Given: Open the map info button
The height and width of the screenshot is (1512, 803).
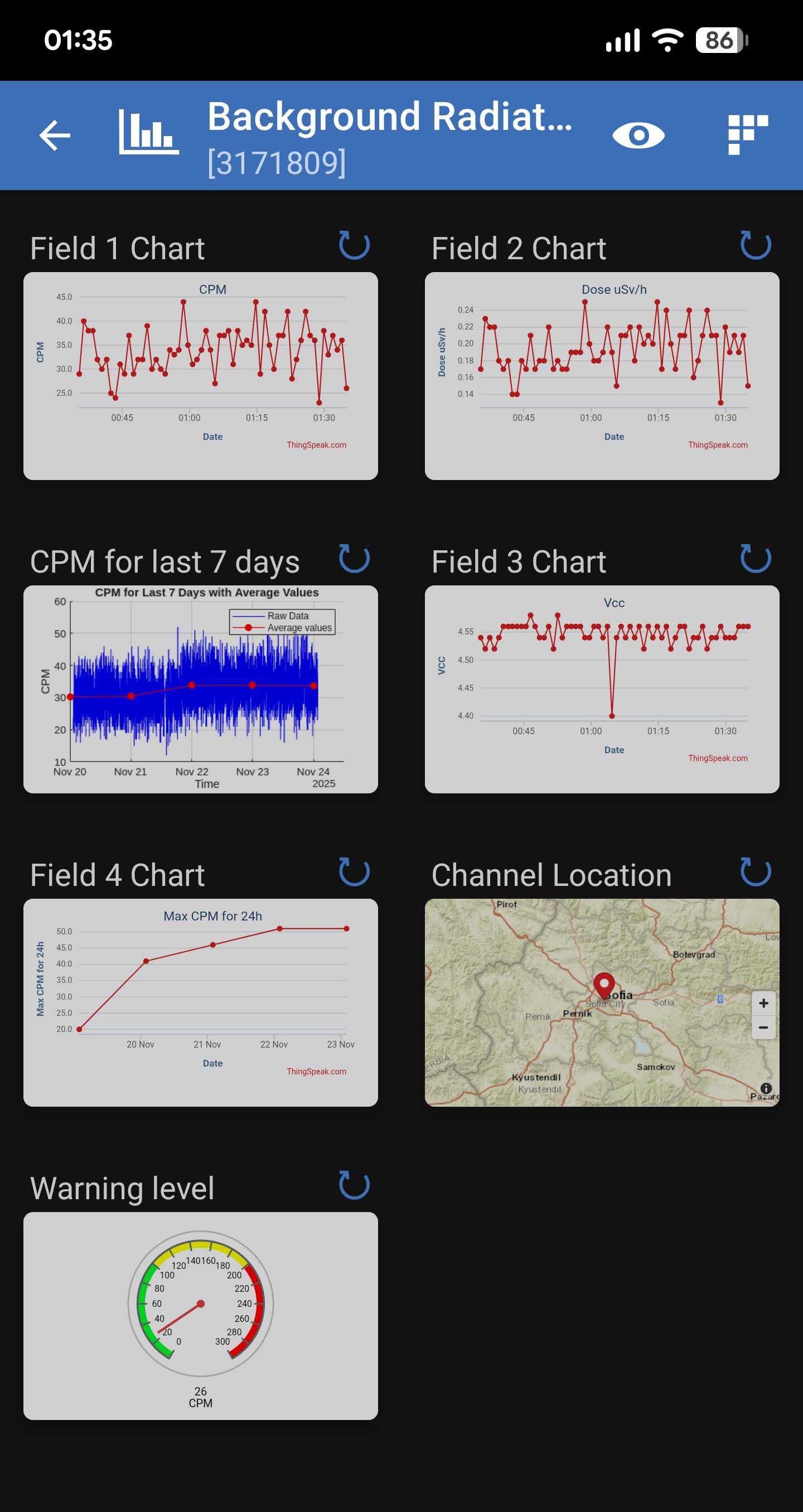Looking at the screenshot, I should coord(766,1088).
